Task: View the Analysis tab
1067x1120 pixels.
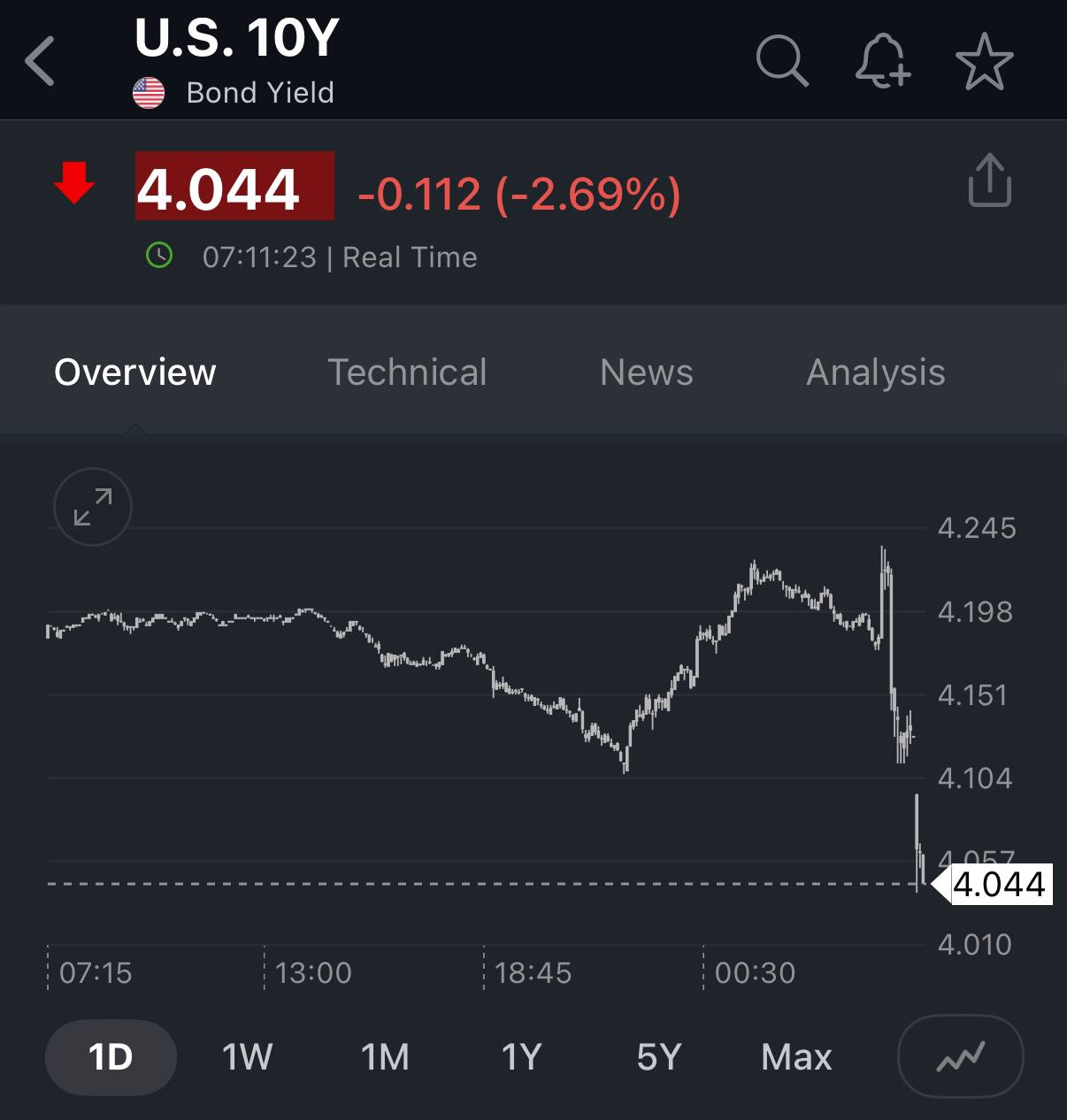Action: [x=875, y=372]
